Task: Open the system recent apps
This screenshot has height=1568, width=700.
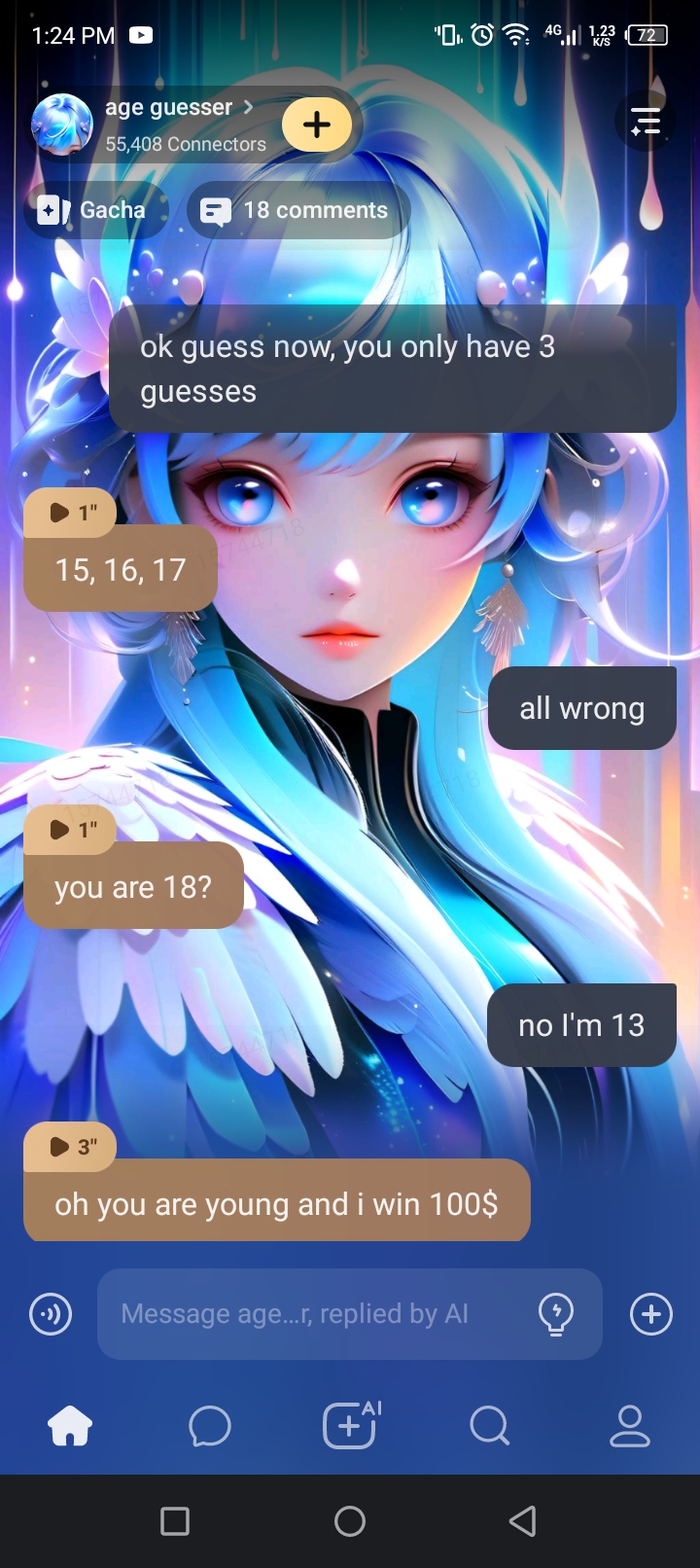Action: [175, 1521]
